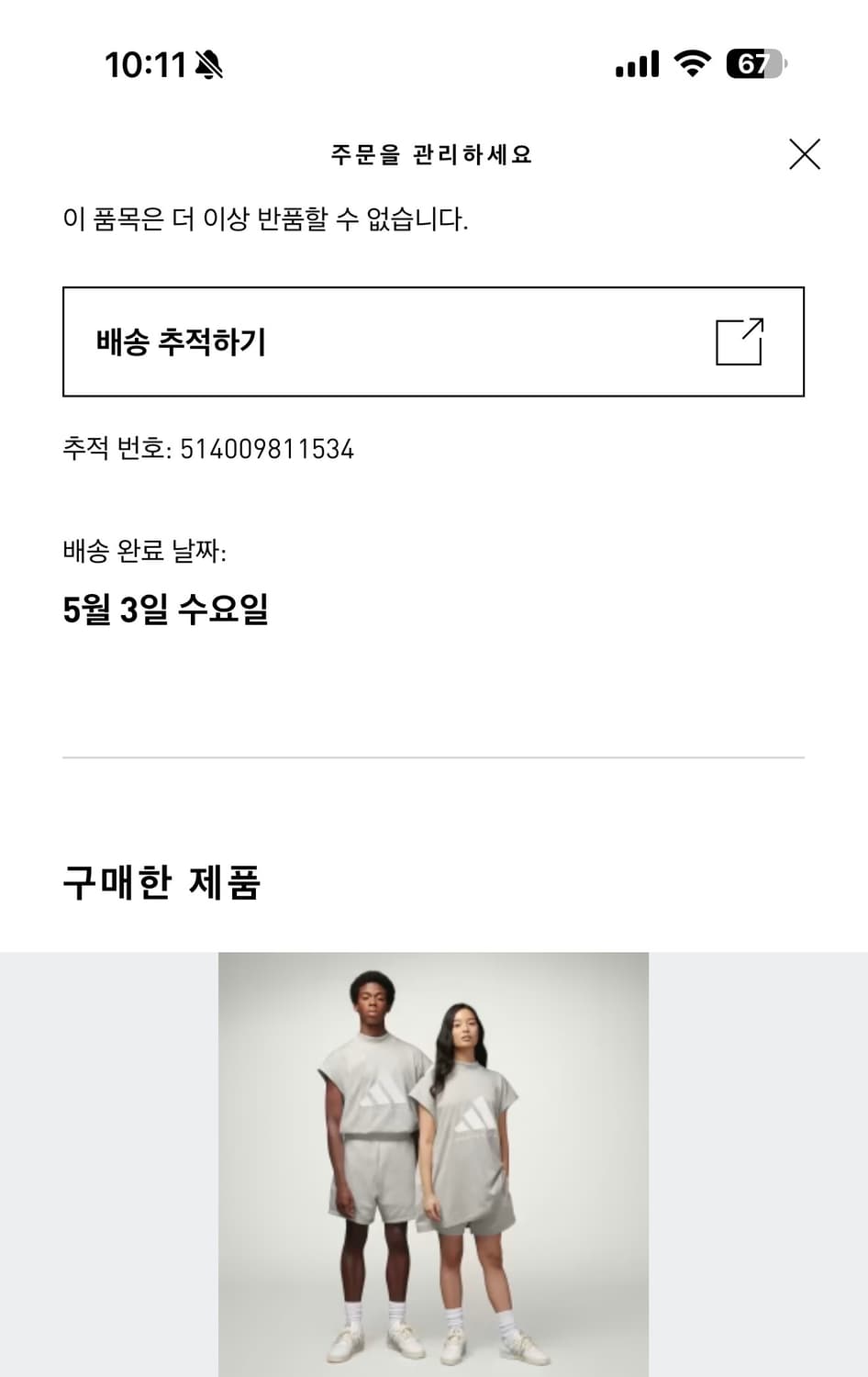Close the 주문을 관리하세요 screen with the X
The image size is (868, 1377).
805,153
